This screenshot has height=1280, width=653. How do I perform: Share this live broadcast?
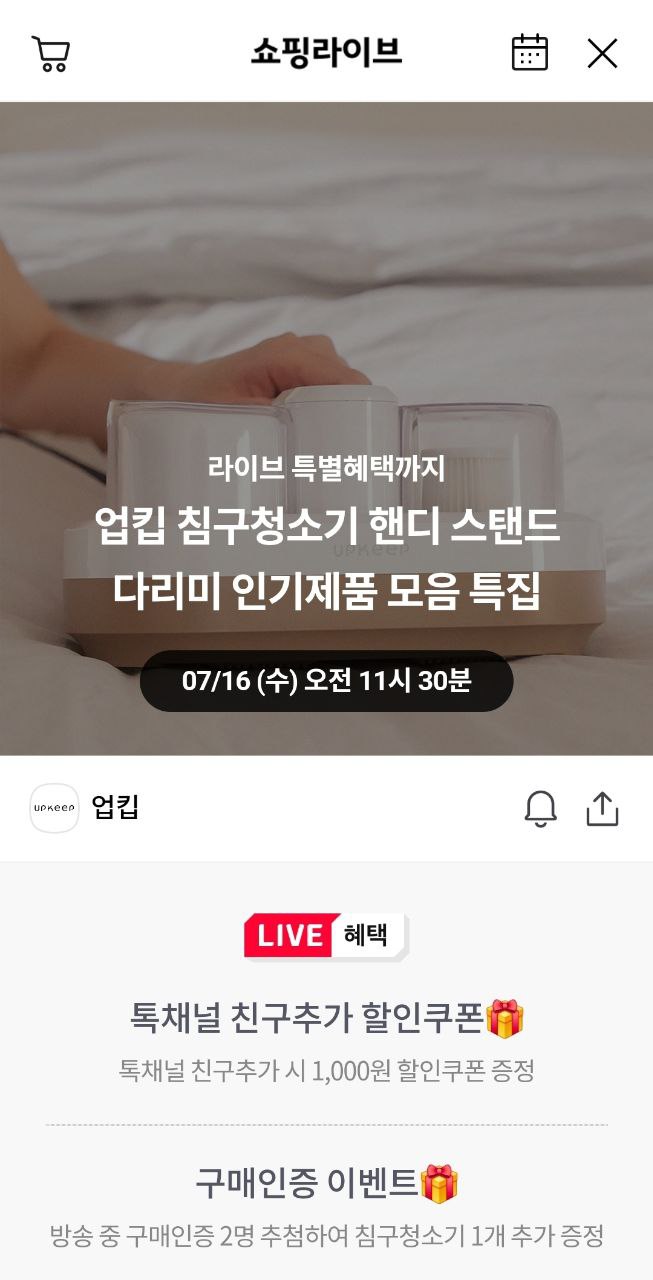602,809
